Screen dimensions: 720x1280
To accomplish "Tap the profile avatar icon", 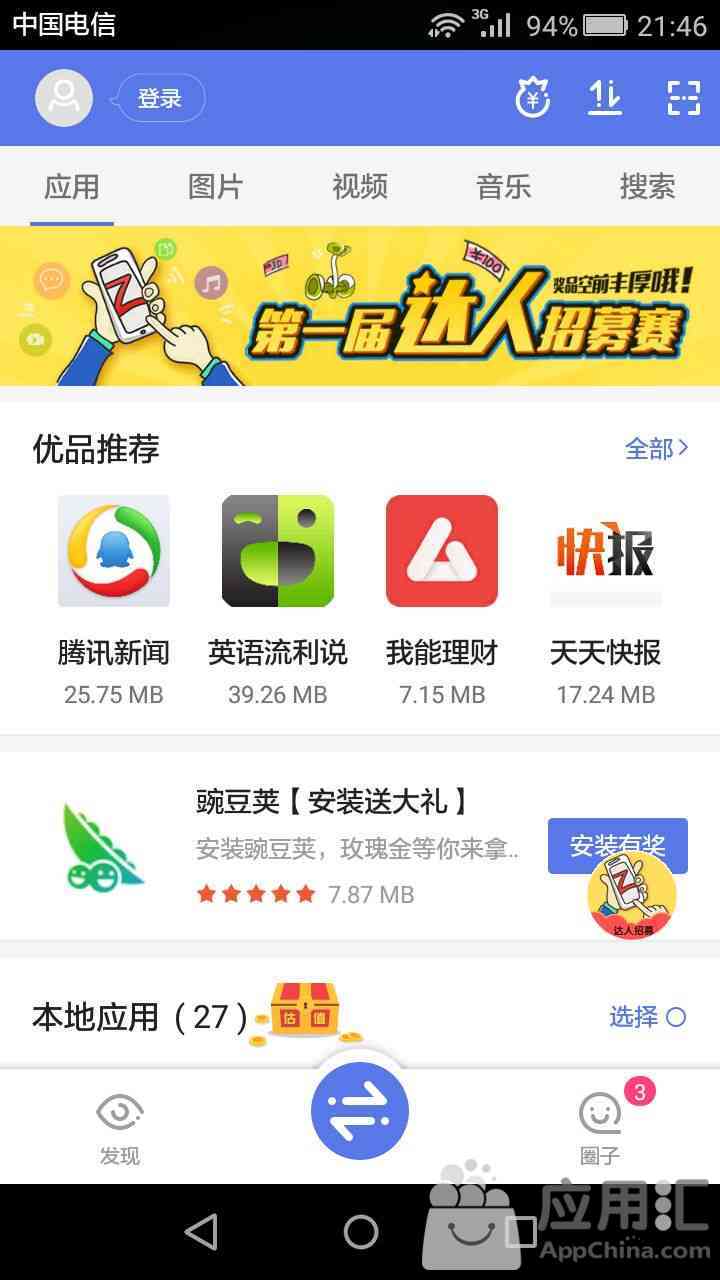I will click(x=64, y=98).
